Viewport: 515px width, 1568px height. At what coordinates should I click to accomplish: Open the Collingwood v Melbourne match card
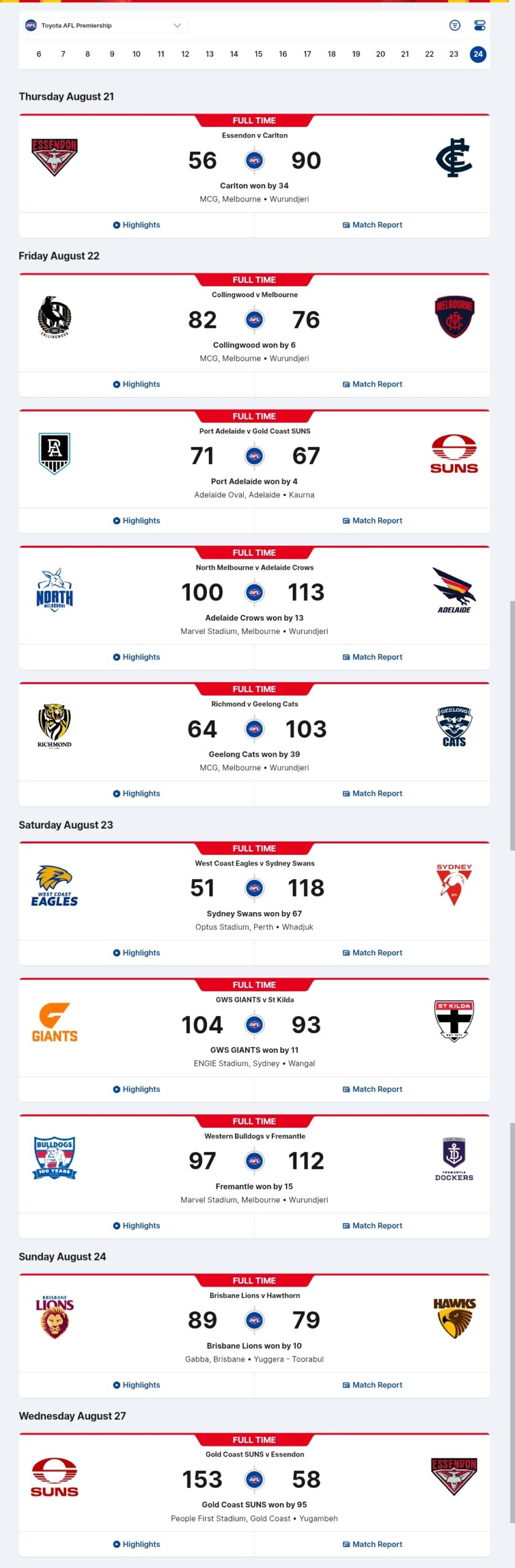click(254, 320)
